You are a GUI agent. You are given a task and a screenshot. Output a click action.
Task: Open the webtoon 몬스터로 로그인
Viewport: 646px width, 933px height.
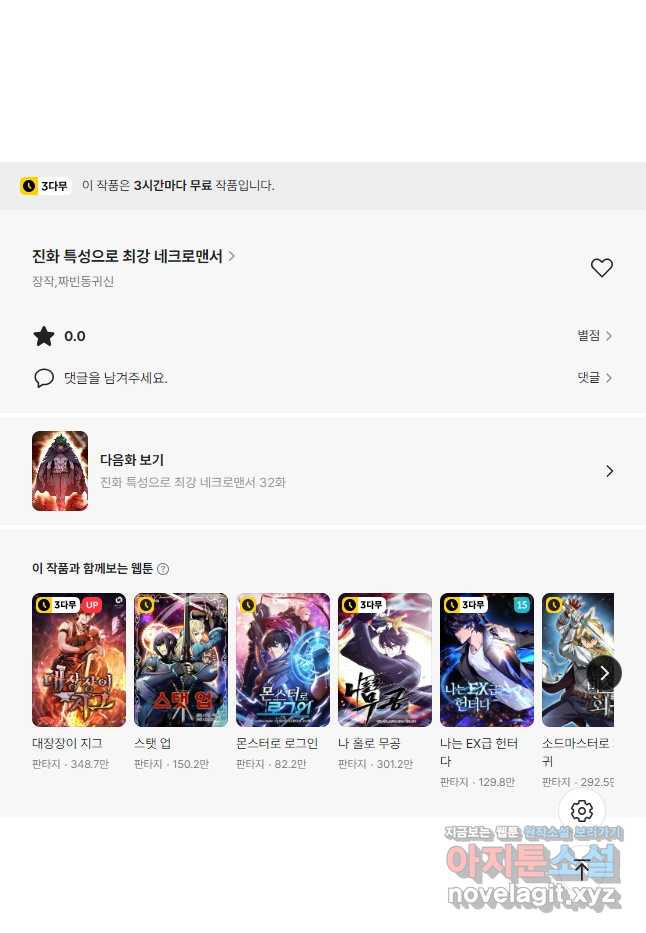283,660
